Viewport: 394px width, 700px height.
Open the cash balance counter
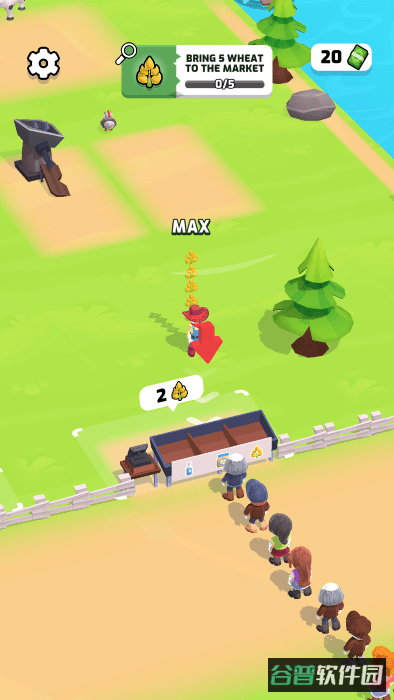[341, 57]
